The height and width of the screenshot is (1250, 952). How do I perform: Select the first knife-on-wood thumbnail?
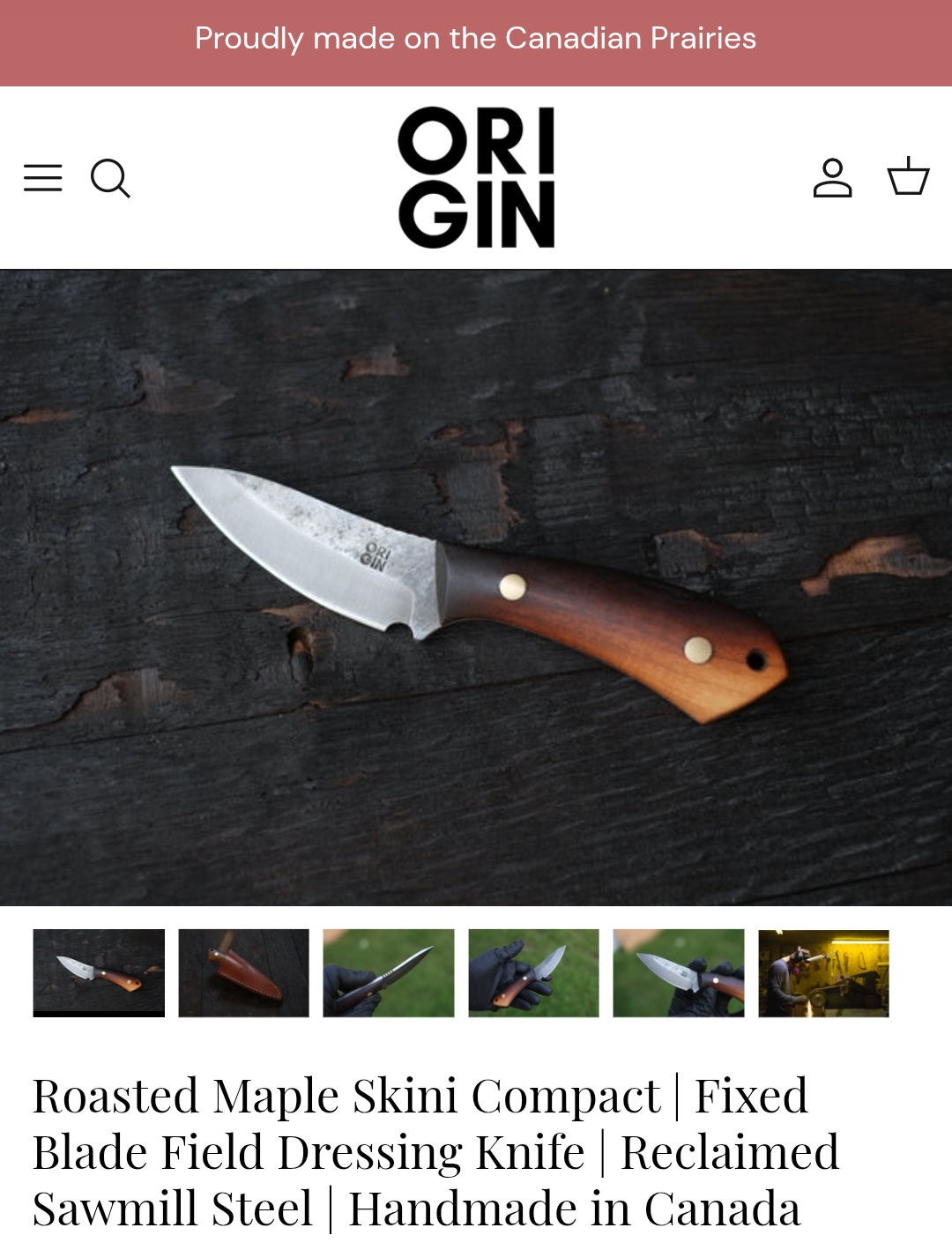coord(99,973)
